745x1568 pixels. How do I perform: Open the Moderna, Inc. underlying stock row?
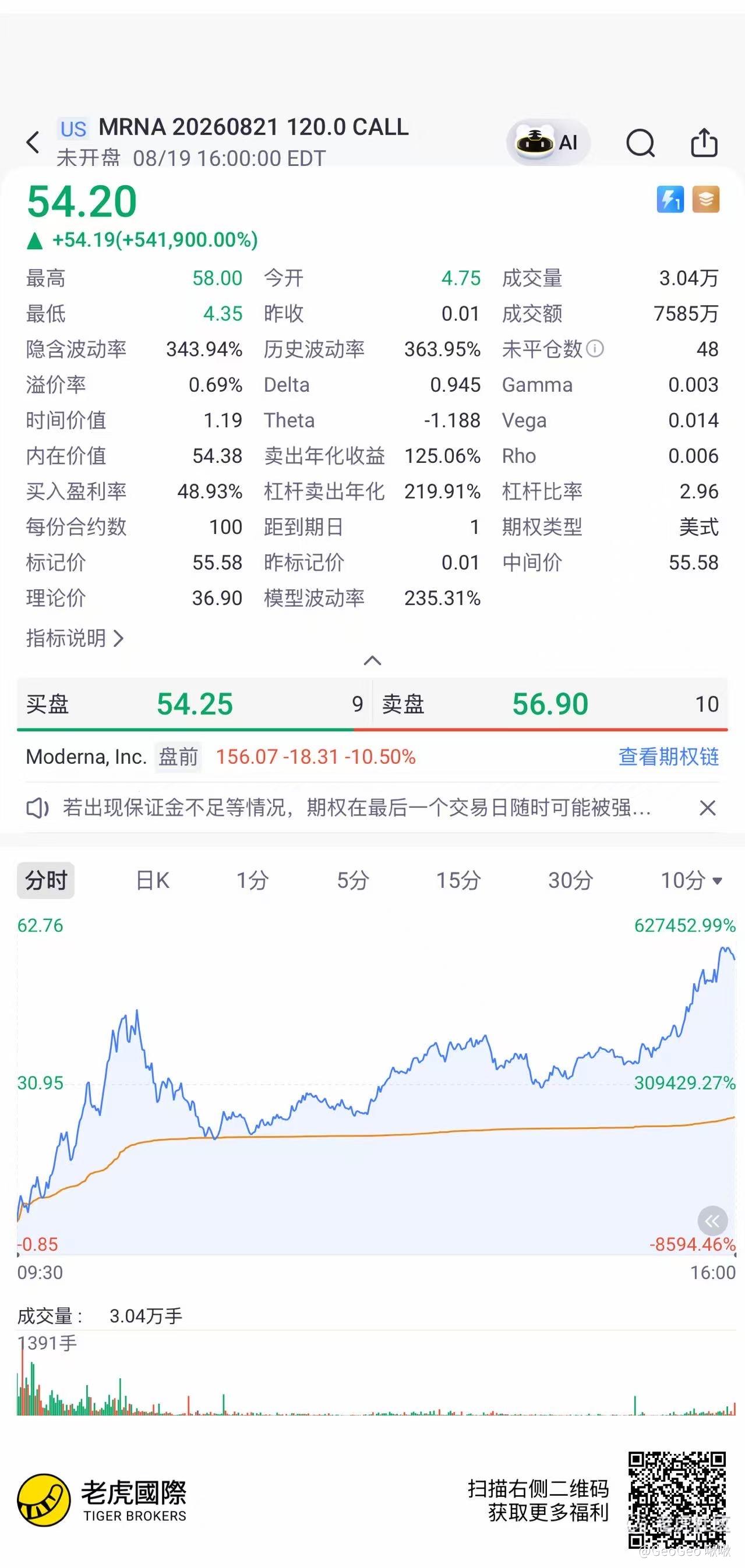[x=372, y=756]
